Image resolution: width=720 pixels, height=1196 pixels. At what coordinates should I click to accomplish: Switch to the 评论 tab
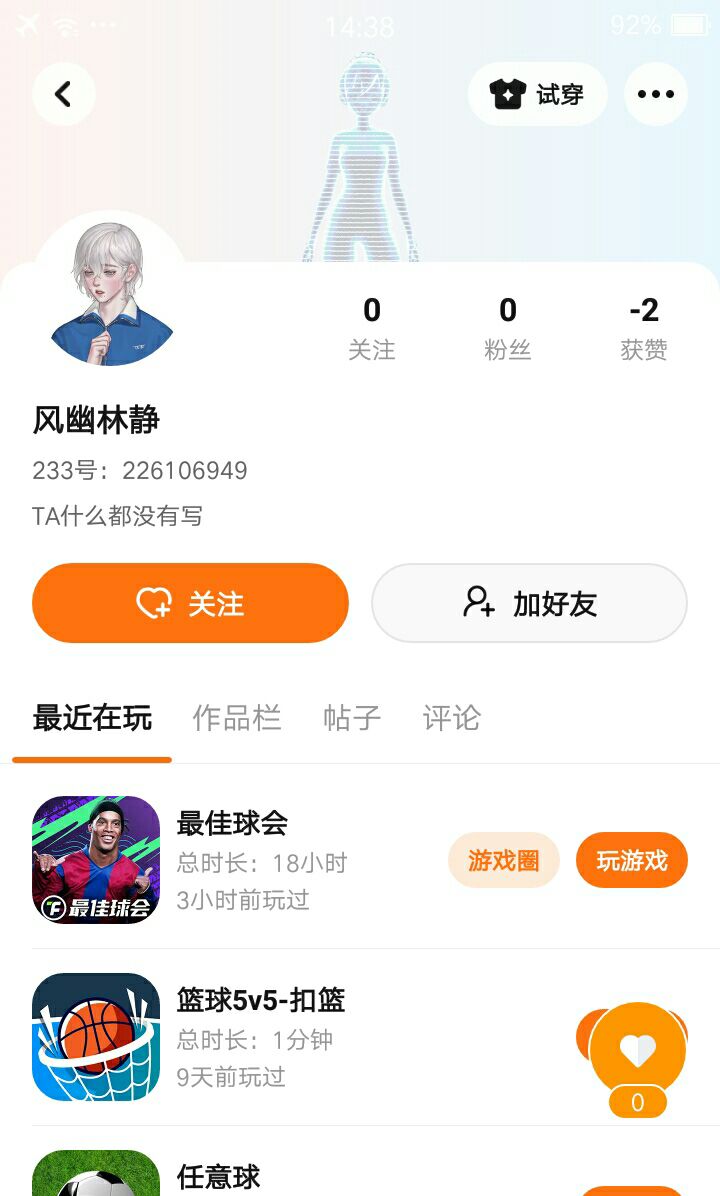point(451,718)
